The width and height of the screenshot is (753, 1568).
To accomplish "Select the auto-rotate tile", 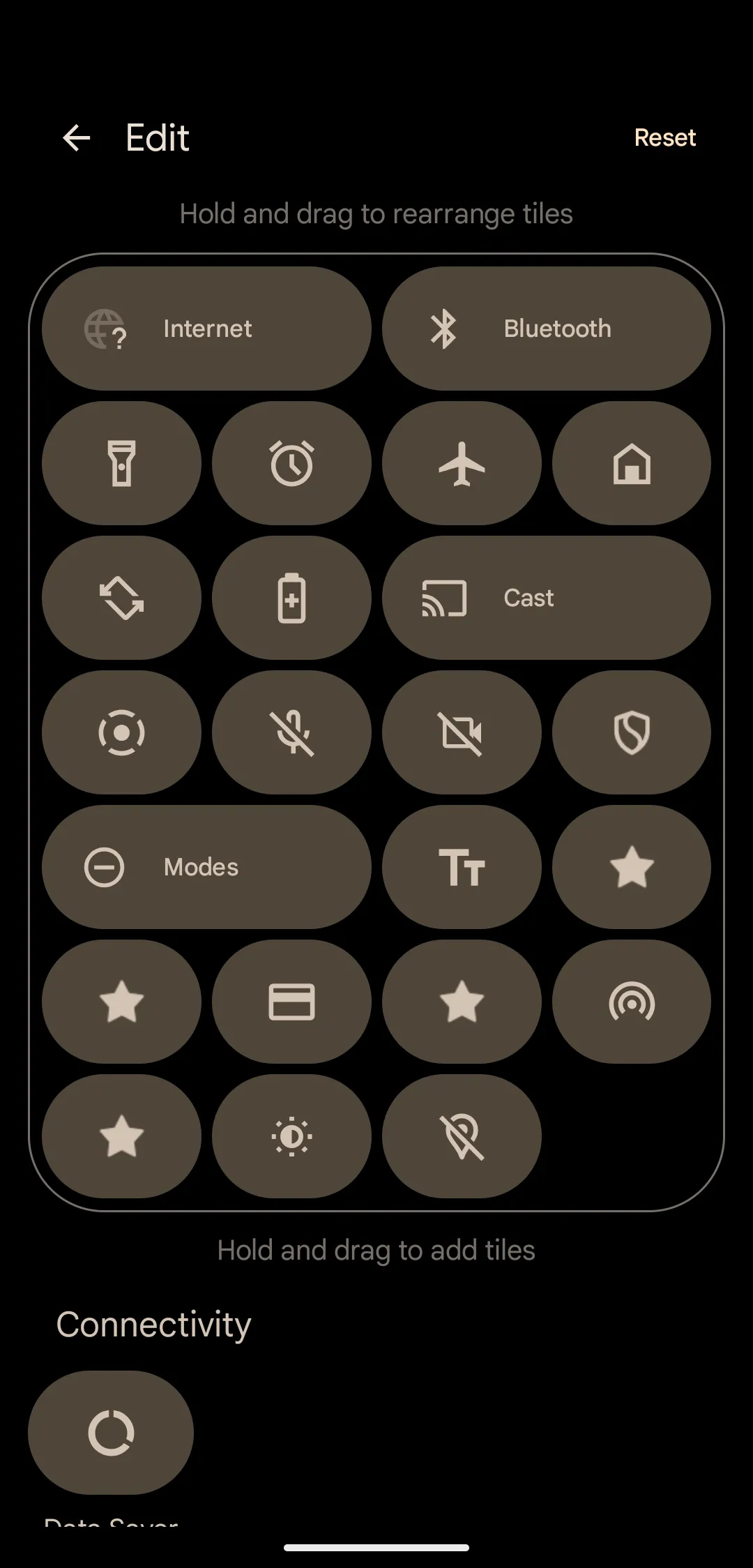I will [121, 598].
